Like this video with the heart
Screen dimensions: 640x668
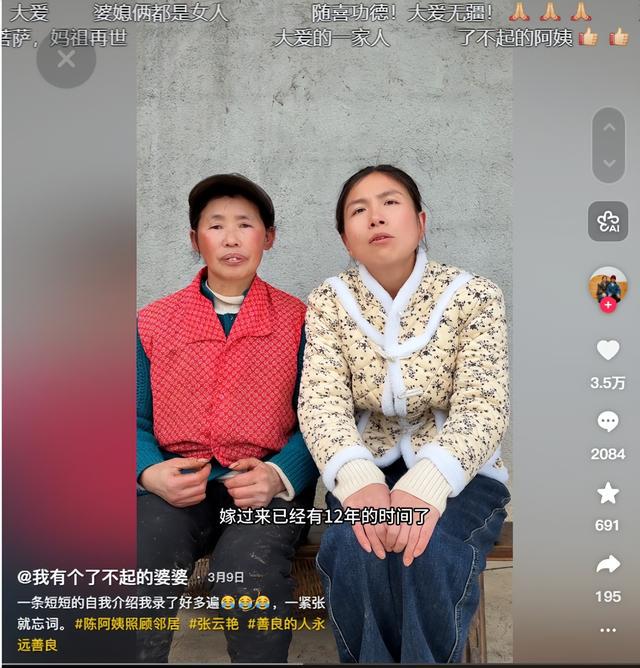point(608,350)
